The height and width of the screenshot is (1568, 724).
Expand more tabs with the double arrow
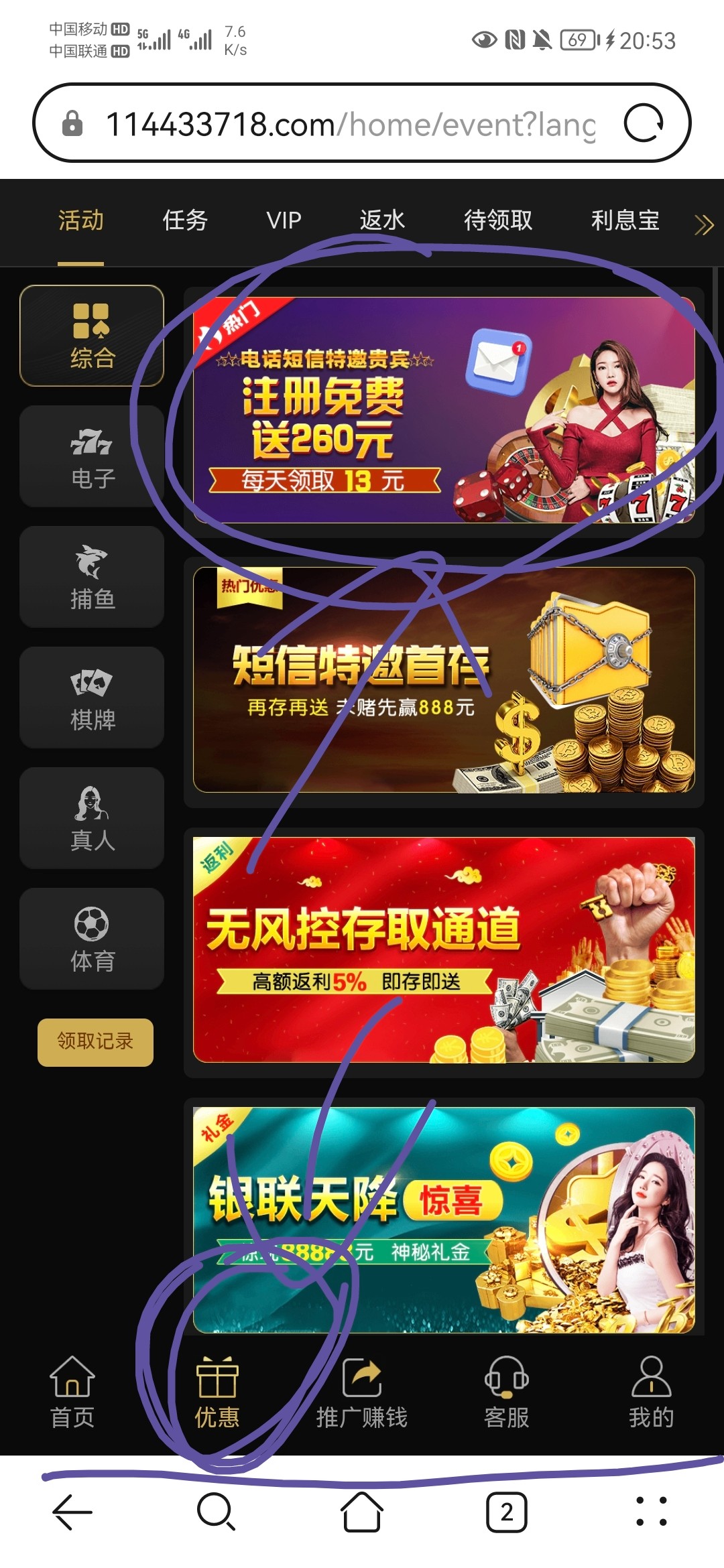click(x=703, y=224)
